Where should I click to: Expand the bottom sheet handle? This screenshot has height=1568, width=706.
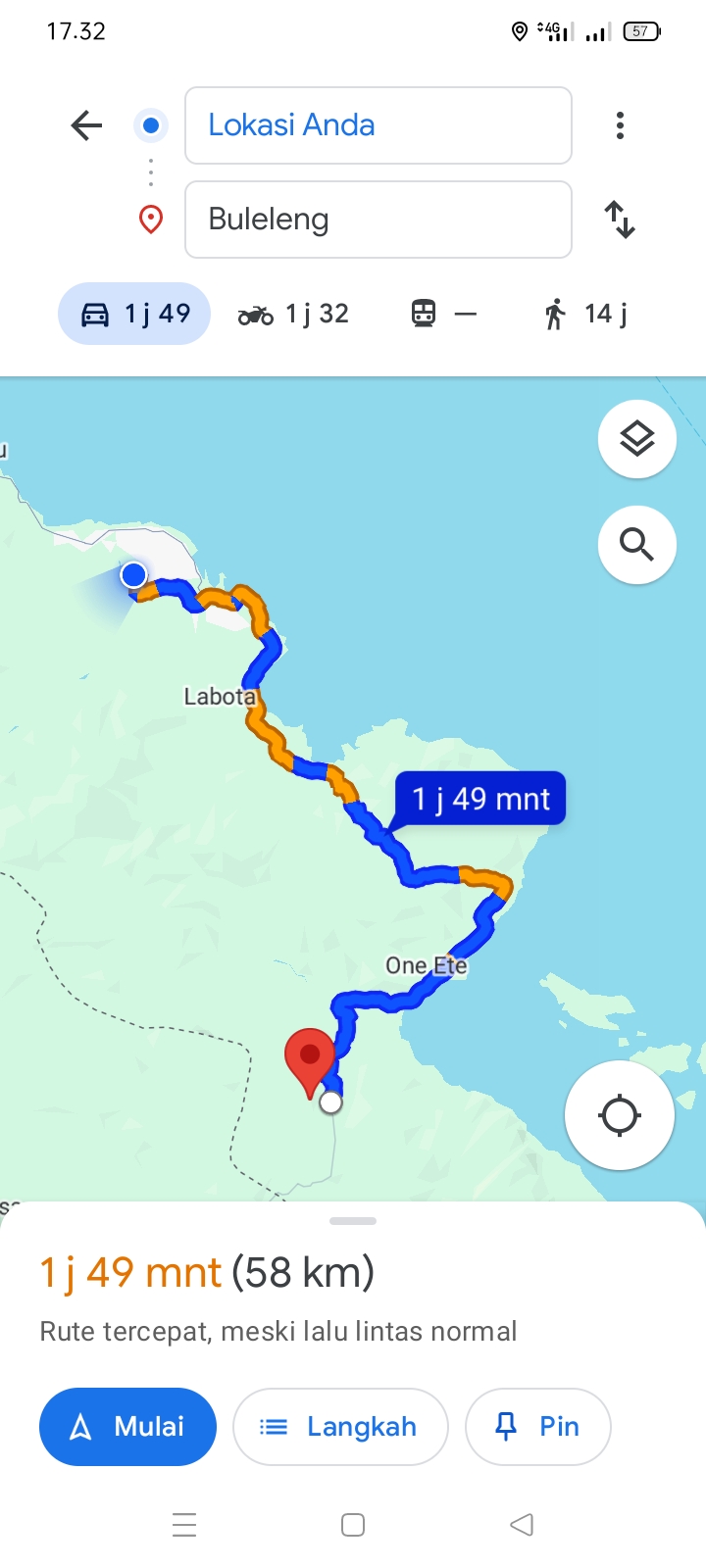(353, 1221)
